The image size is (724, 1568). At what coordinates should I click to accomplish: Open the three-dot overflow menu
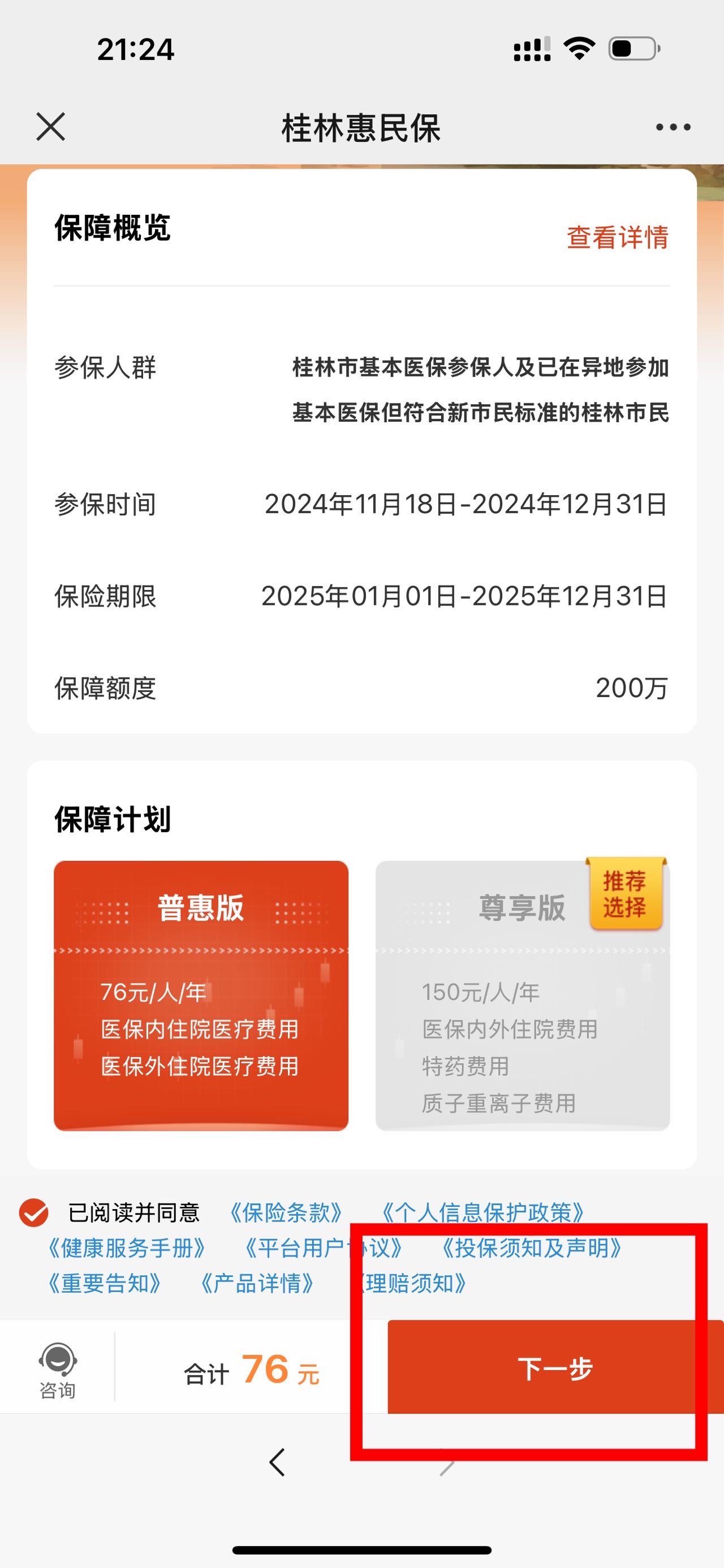673,127
